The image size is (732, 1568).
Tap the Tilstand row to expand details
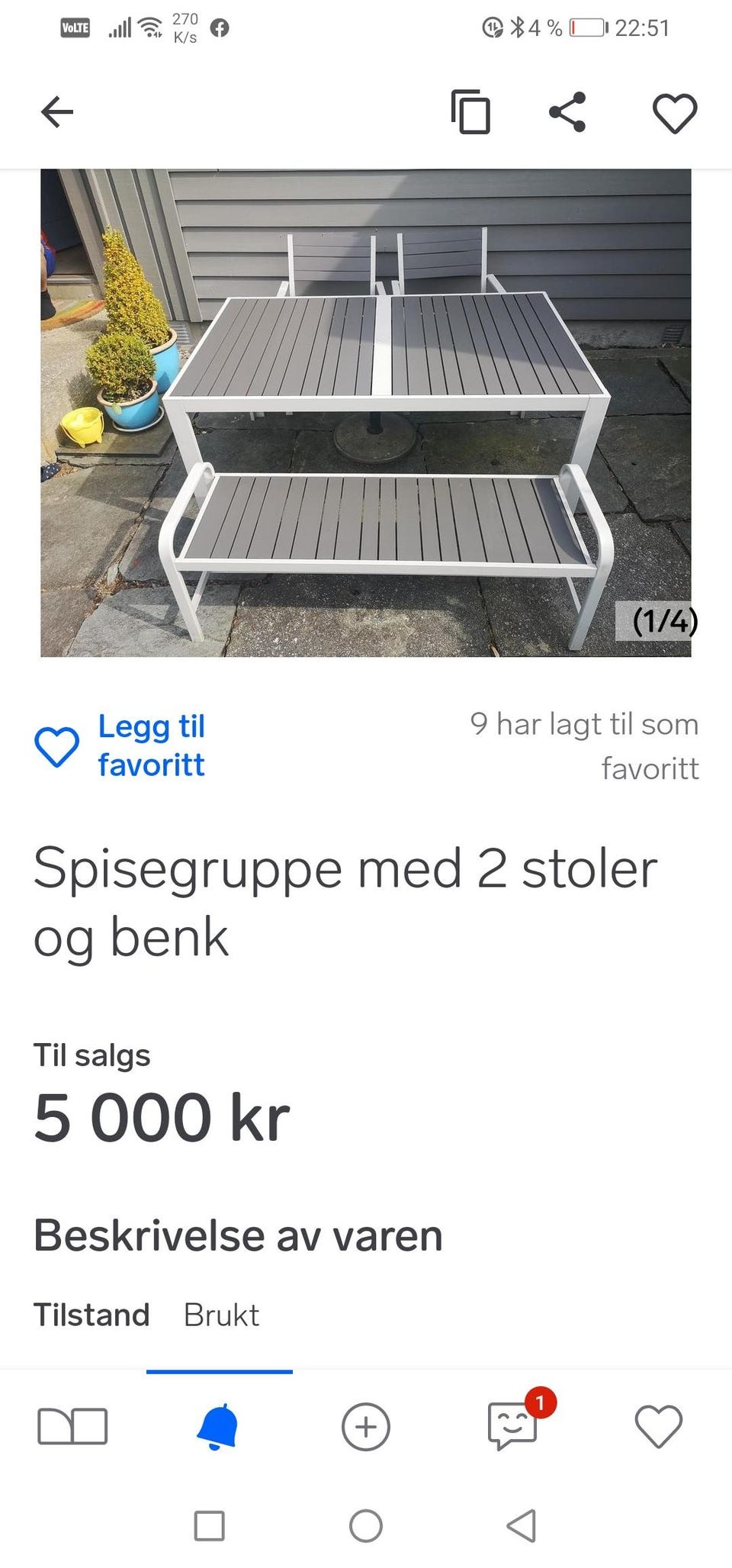click(91, 1315)
